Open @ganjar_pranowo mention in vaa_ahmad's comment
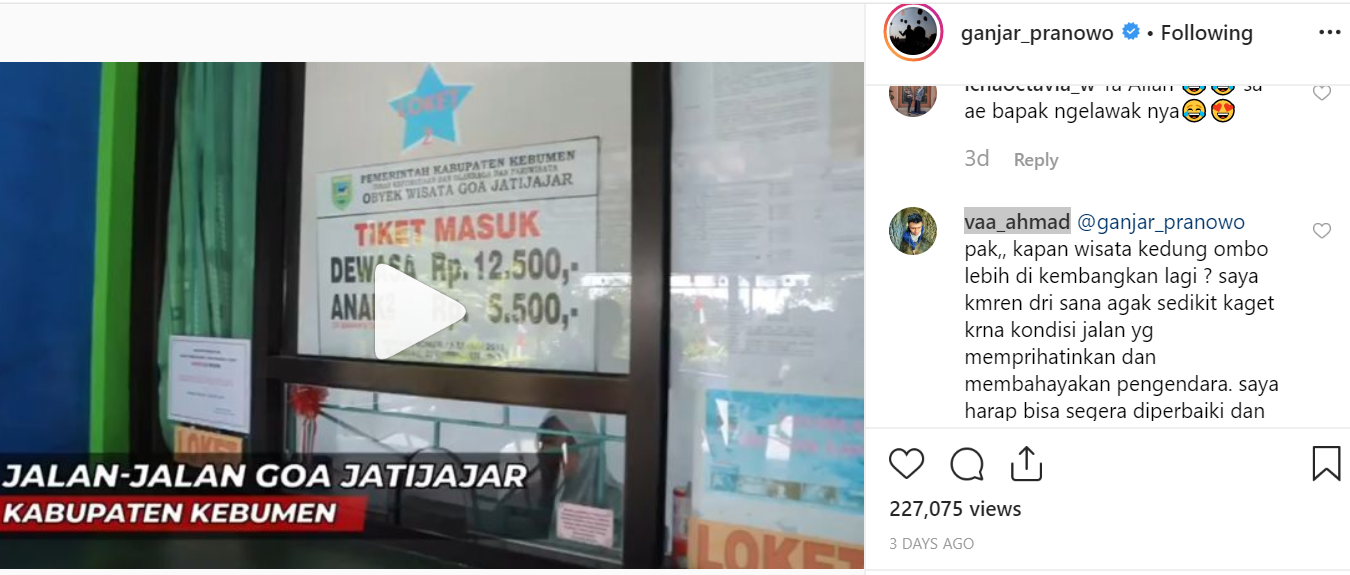 point(1160,222)
